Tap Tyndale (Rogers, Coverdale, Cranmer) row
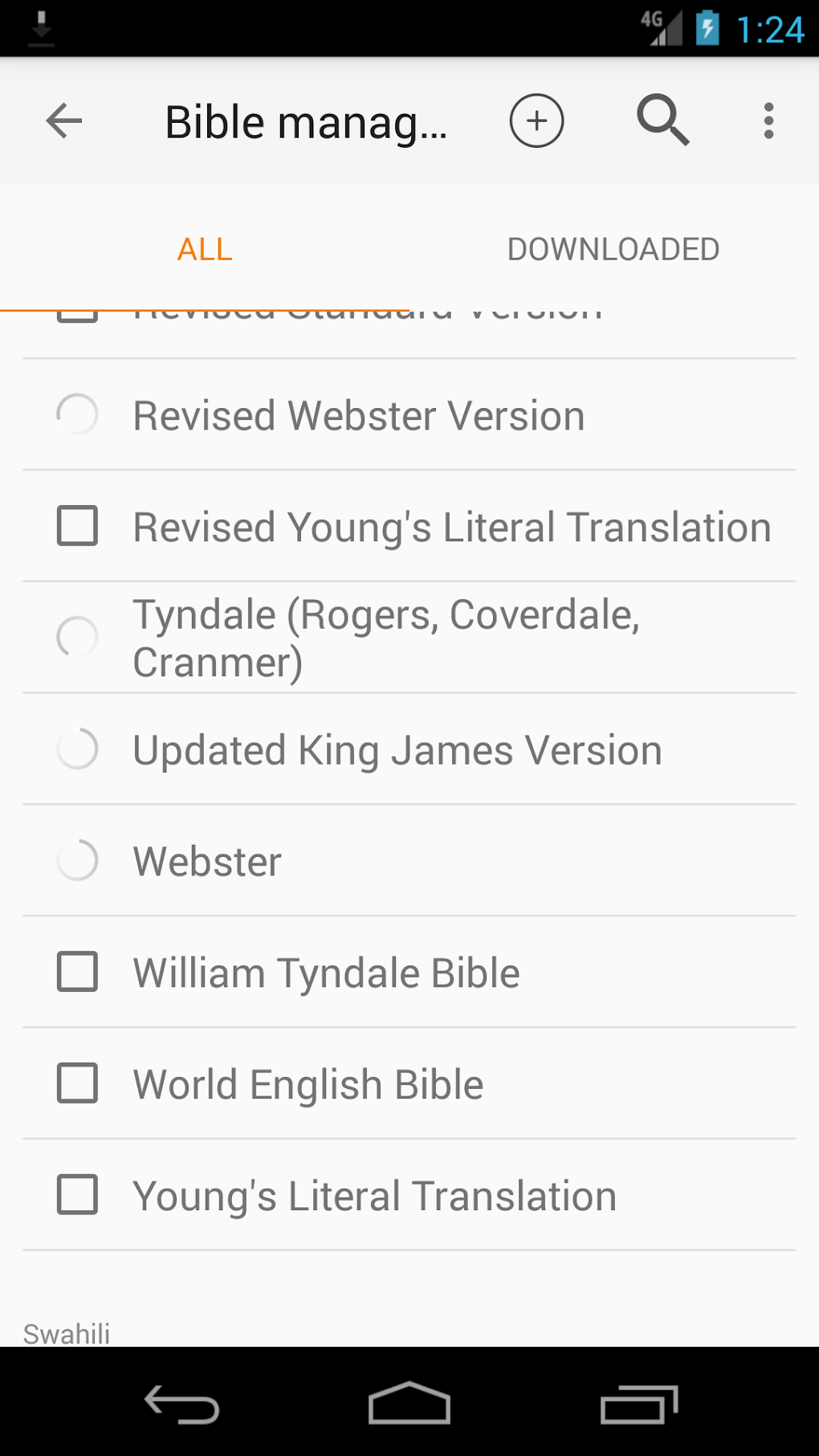Screen dimensions: 819x1456 click(x=409, y=638)
